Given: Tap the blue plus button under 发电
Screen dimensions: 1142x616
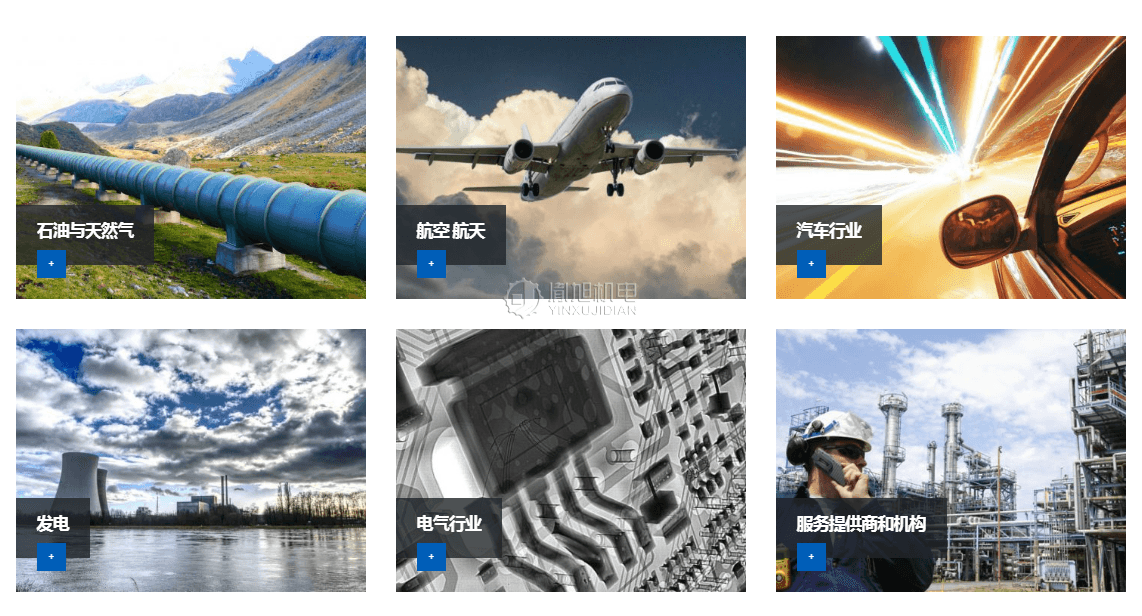Looking at the screenshot, I should [x=51, y=557].
